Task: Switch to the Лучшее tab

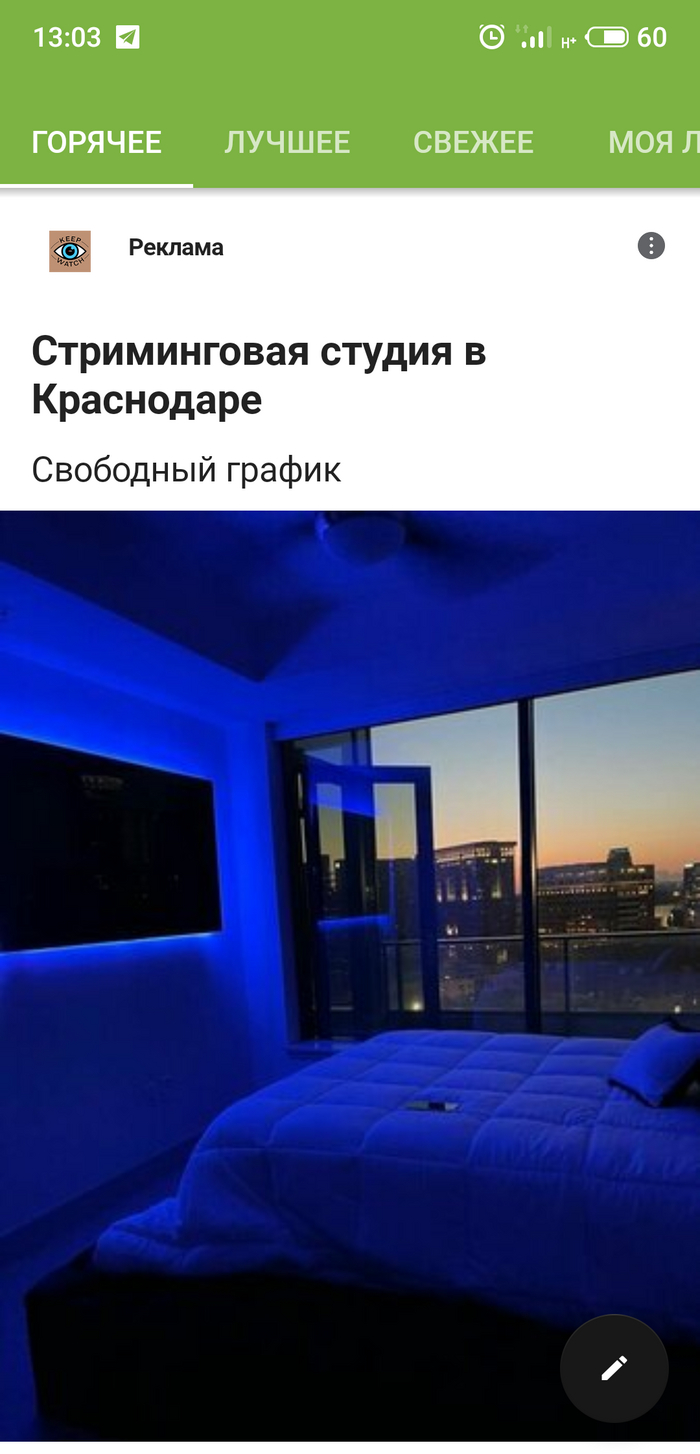Action: tap(287, 143)
